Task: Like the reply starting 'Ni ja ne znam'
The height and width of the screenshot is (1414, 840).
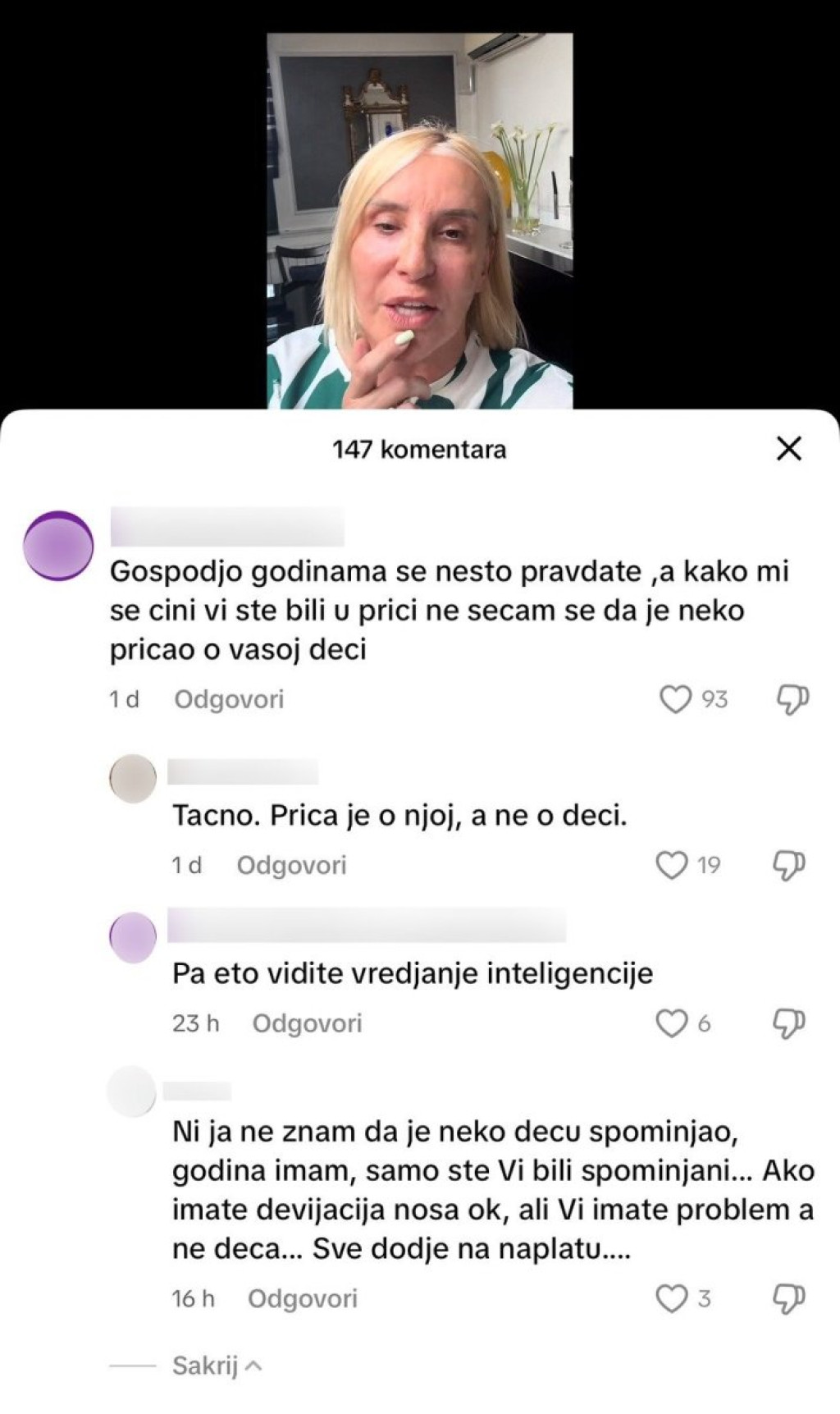Action: [672, 1298]
